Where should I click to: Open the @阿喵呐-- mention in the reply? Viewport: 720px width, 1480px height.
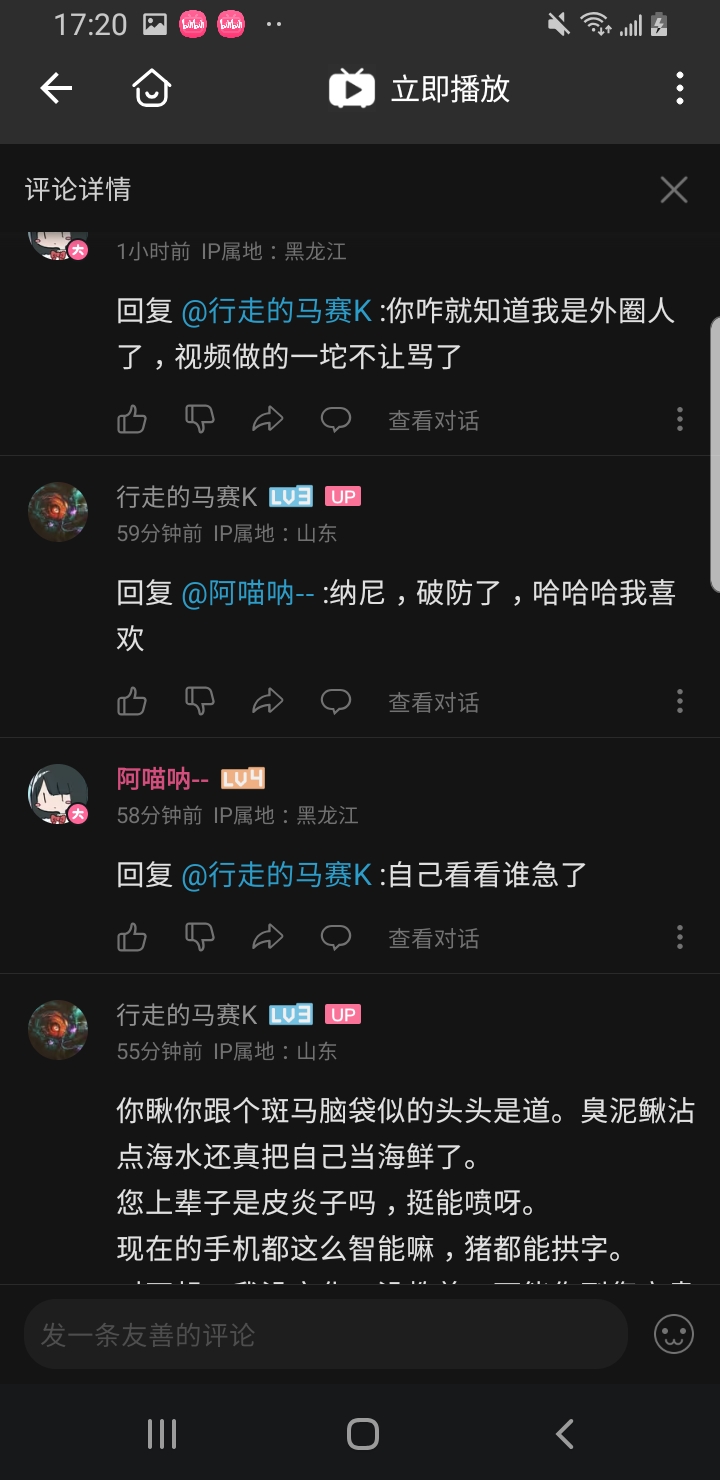tap(248, 593)
